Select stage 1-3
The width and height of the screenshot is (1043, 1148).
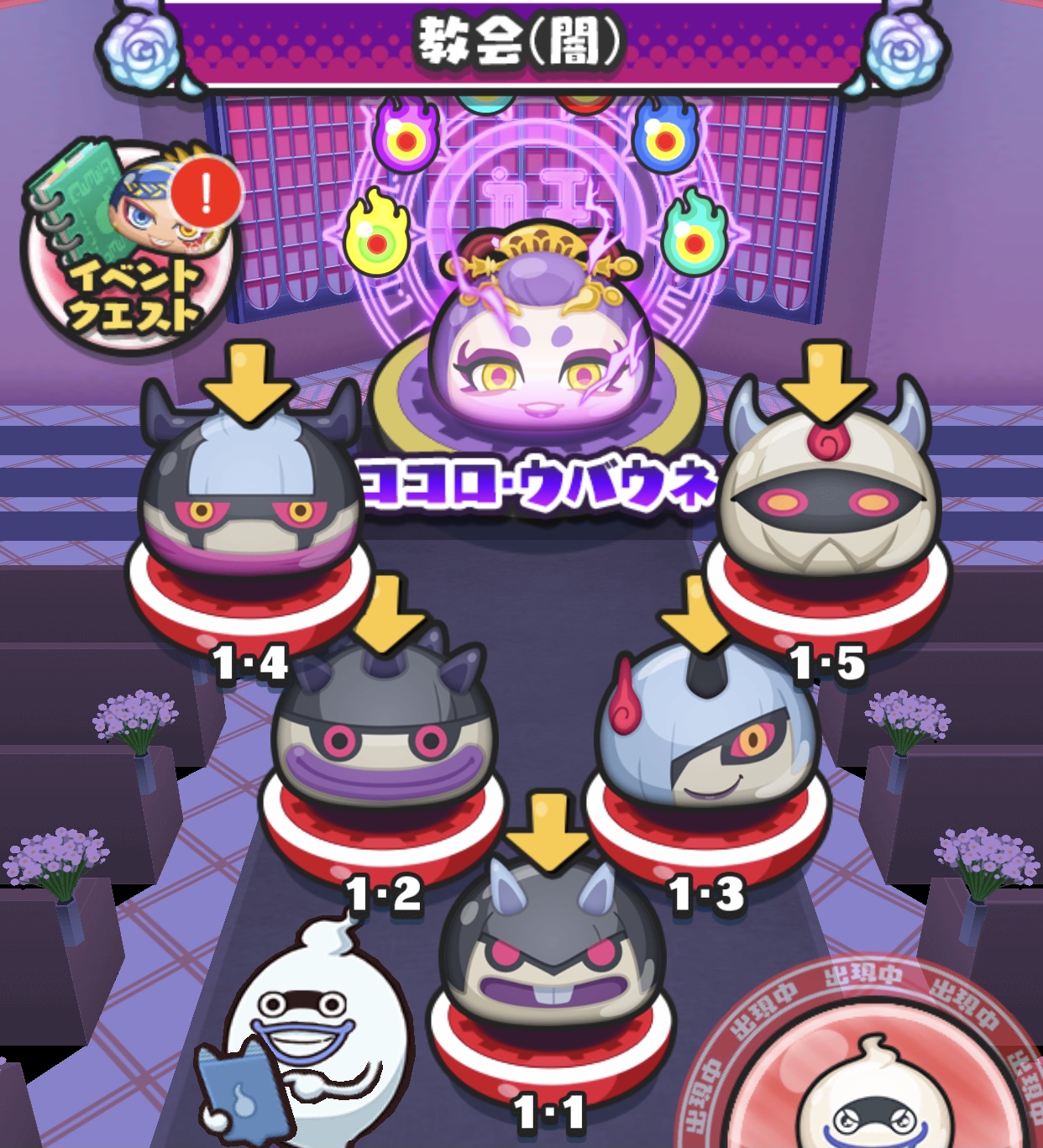(x=706, y=739)
